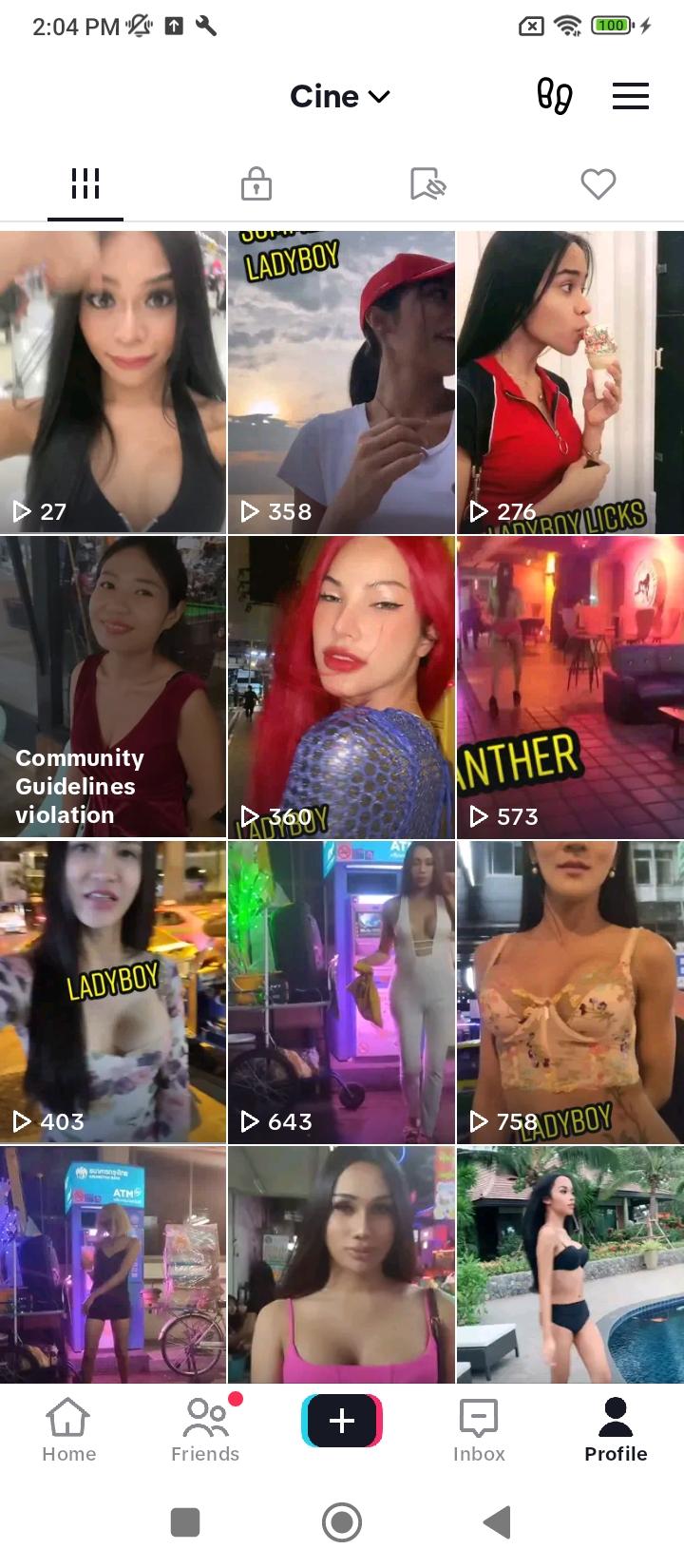This screenshot has width=684, height=1568.
Task: Switch to the liked videos heart tab
Action: coord(598,183)
